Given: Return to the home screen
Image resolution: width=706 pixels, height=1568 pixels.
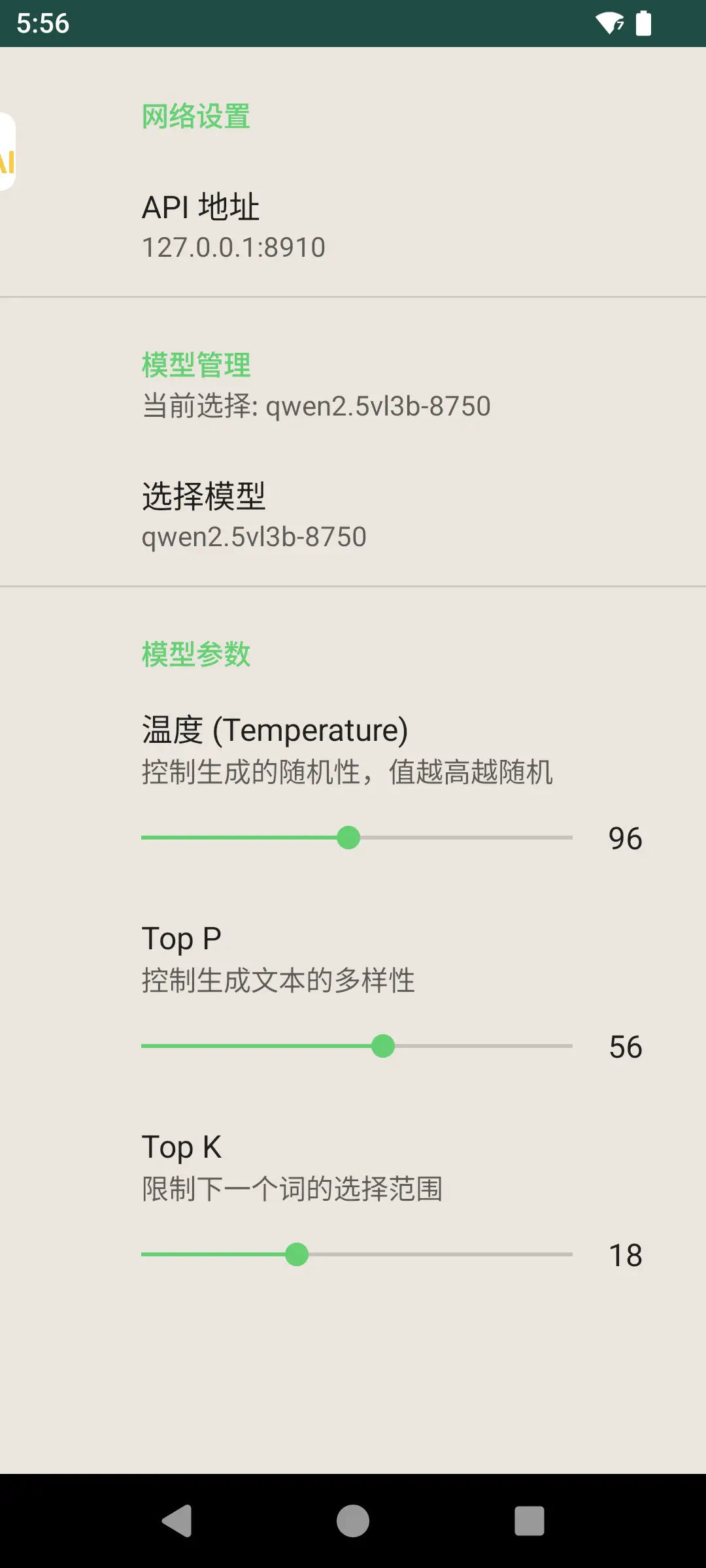Looking at the screenshot, I should pyautogui.click(x=353, y=1521).
